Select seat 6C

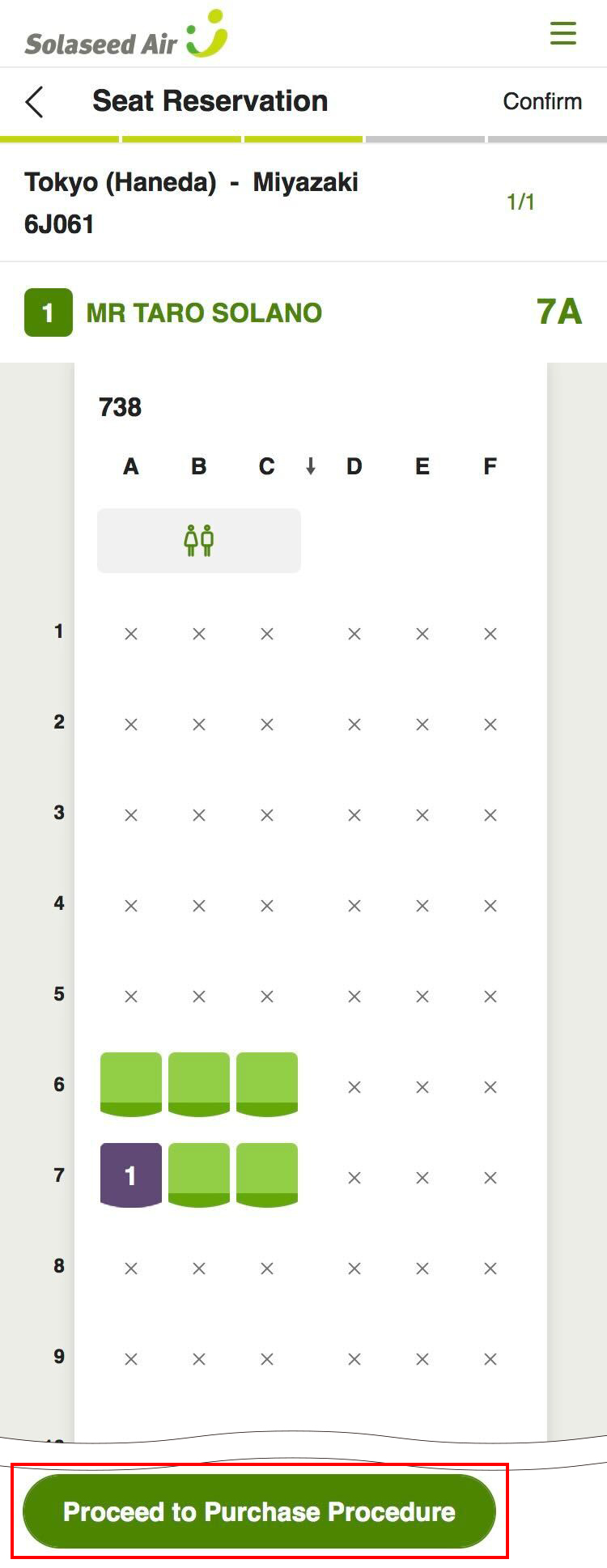click(267, 1084)
